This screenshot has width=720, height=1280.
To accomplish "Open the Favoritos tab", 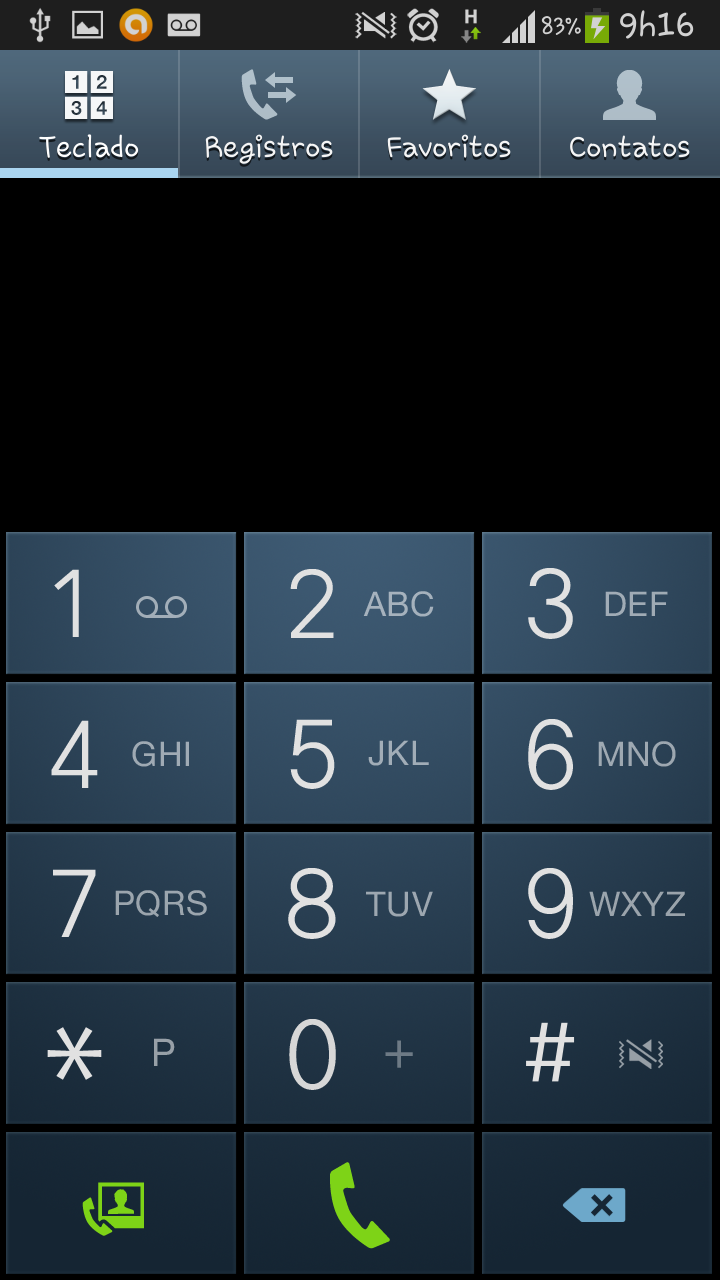I will pos(449,114).
